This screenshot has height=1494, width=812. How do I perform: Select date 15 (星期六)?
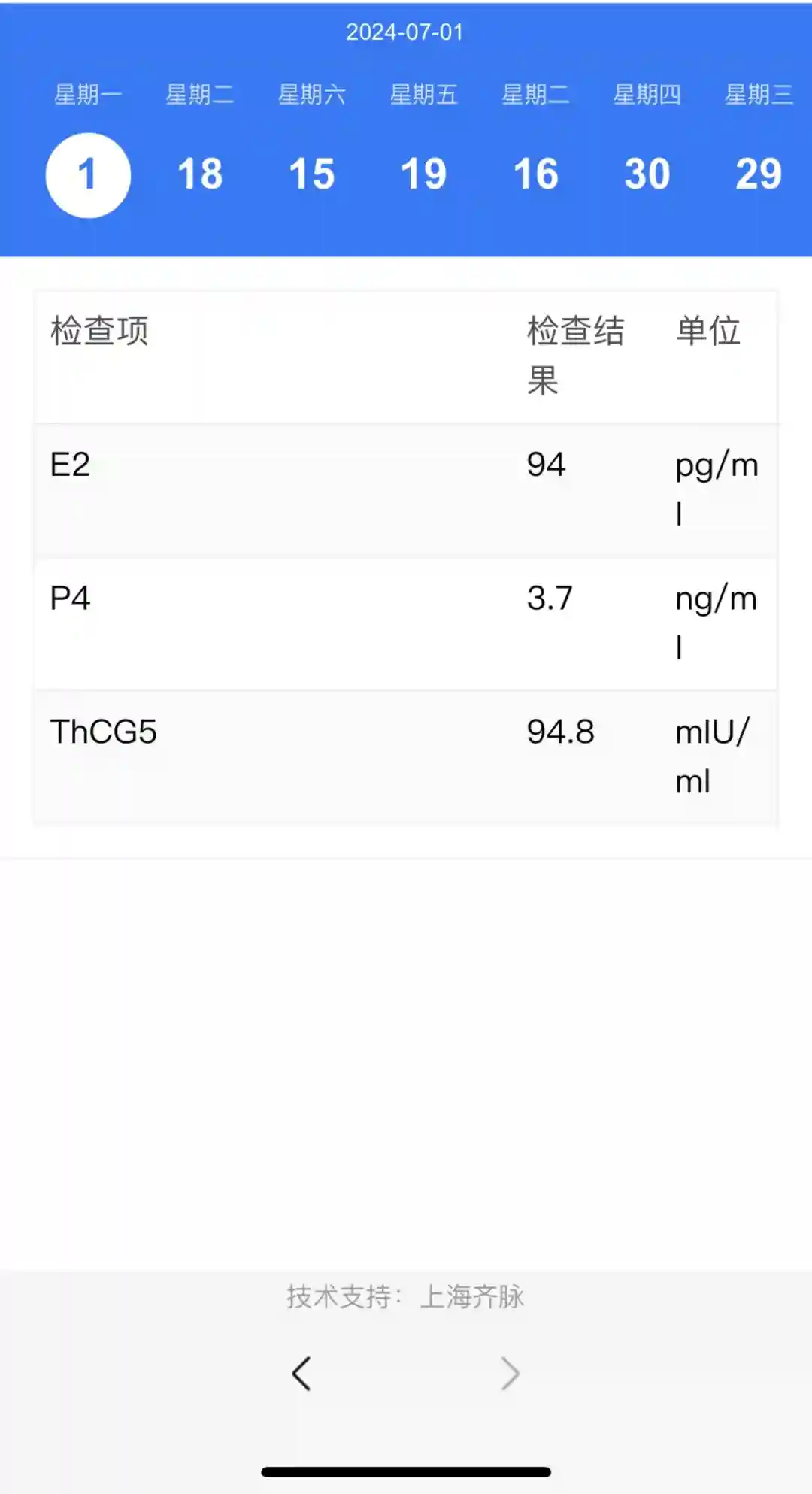point(312,174)
